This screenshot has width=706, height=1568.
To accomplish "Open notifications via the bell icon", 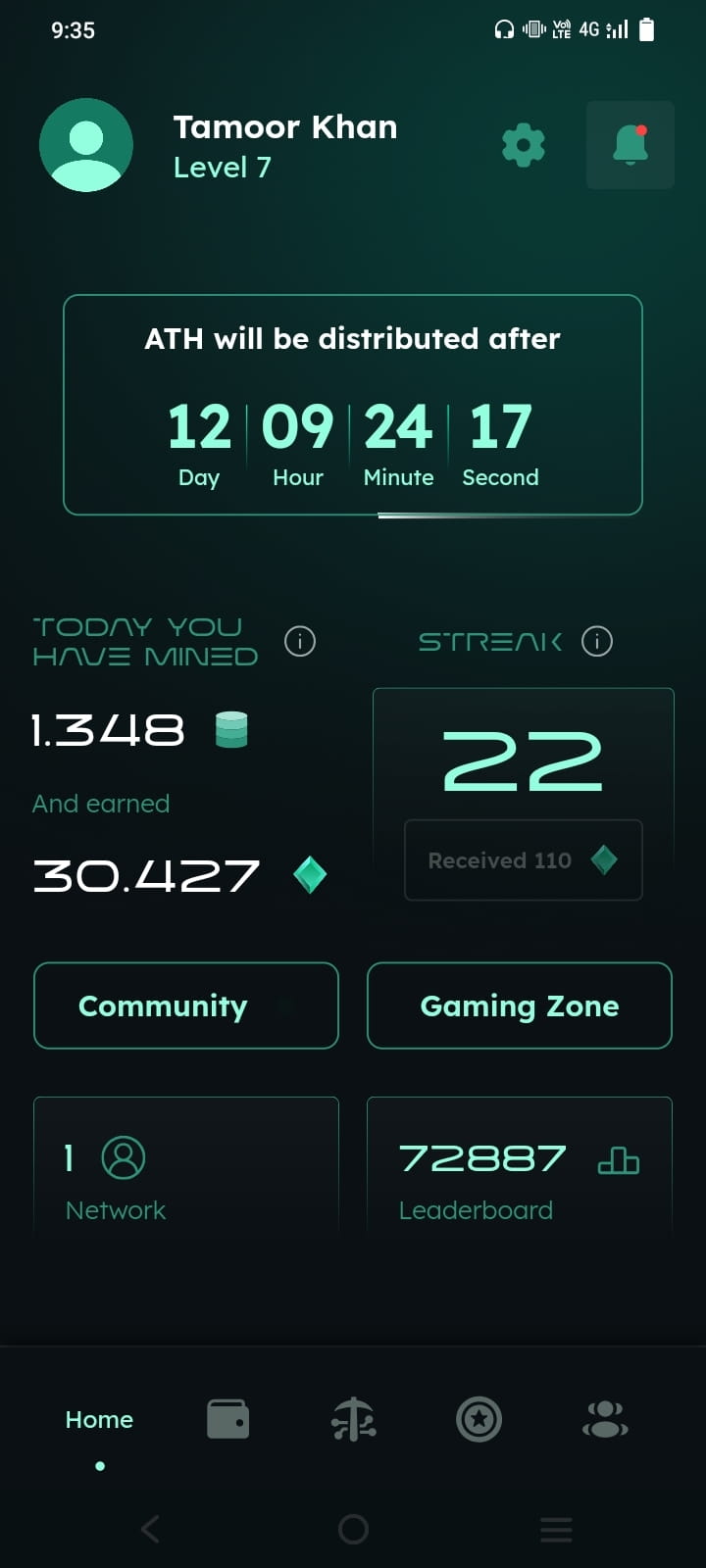I will tap(630, 143).
